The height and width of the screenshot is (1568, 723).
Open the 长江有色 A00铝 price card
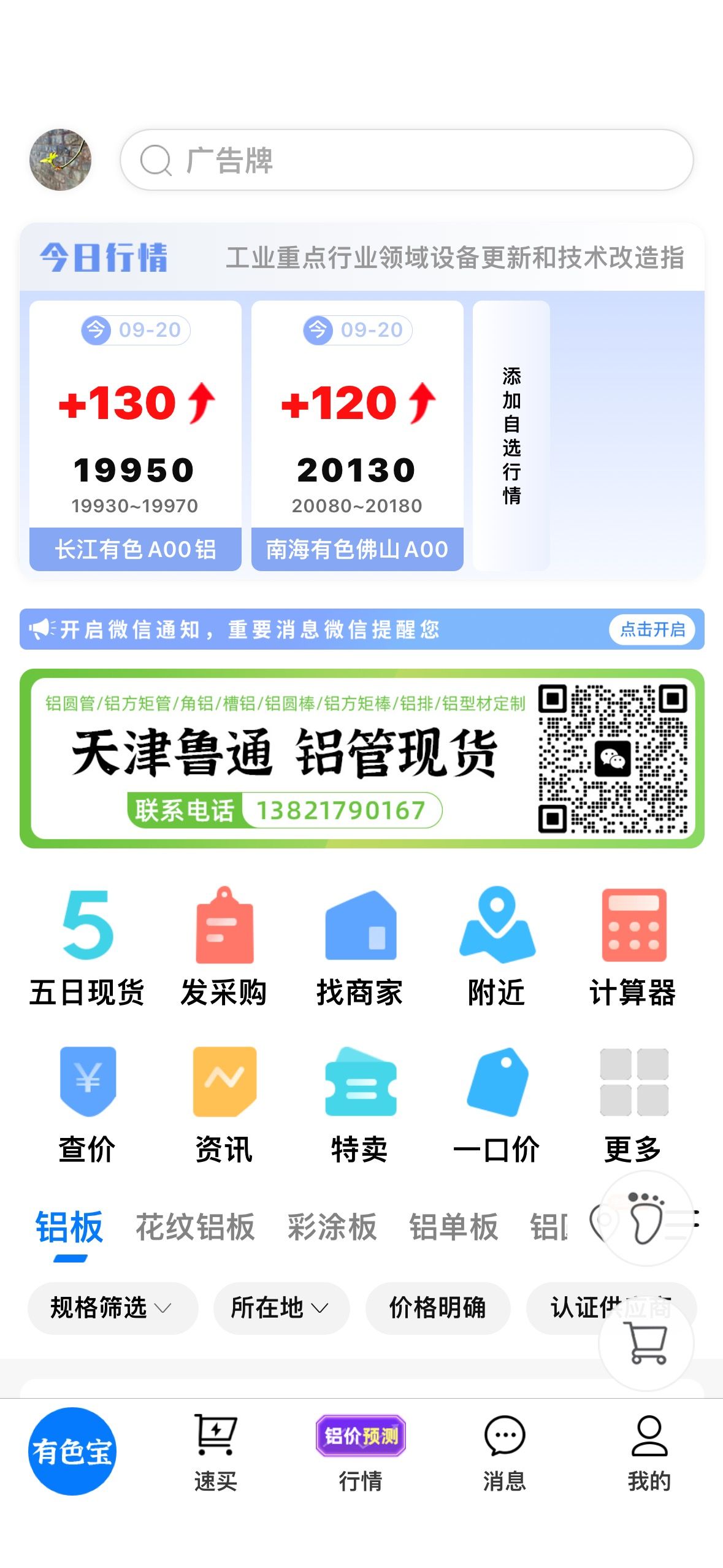[x=135, y=436]
